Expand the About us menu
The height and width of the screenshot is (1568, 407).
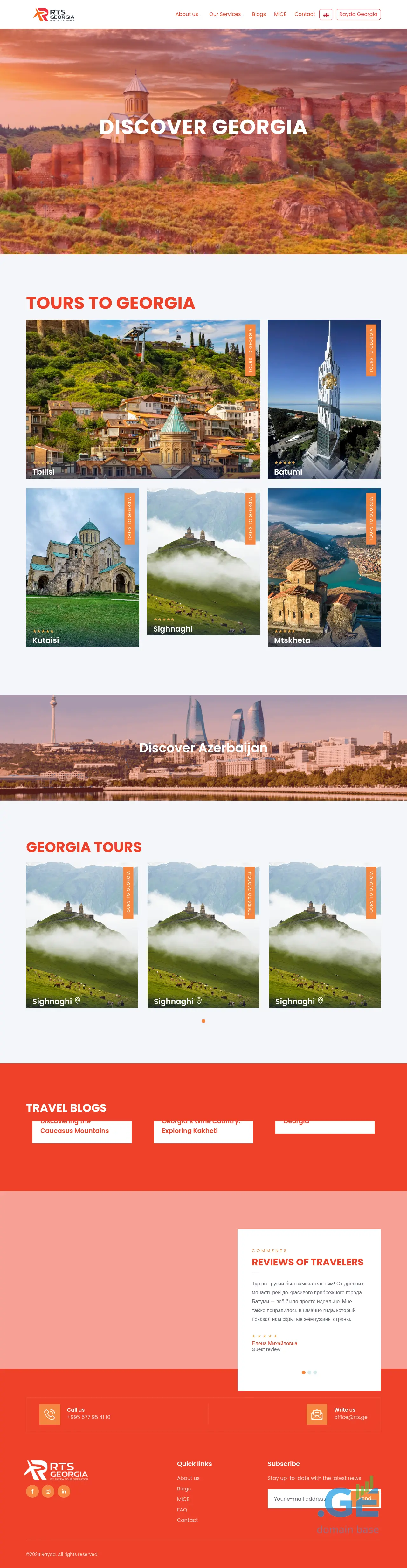[187, 14]
